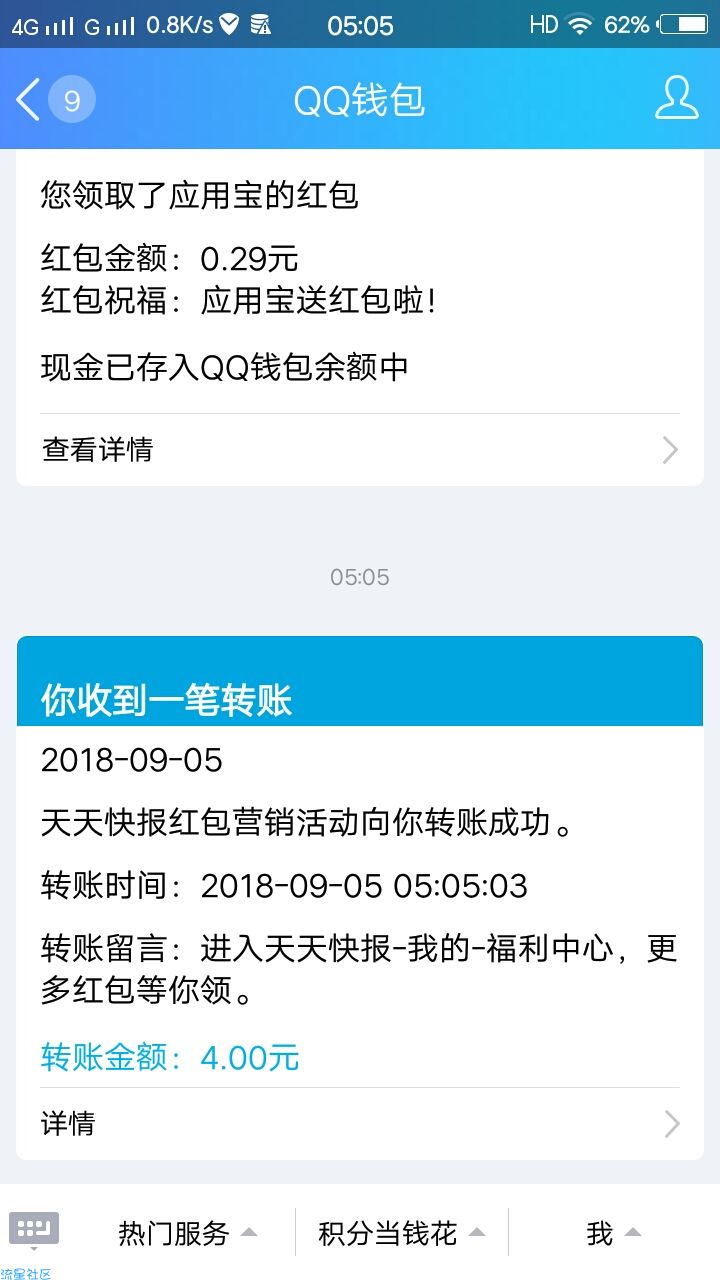
Task: Expand the 我 menu
Action: (x=613, y=1233)
